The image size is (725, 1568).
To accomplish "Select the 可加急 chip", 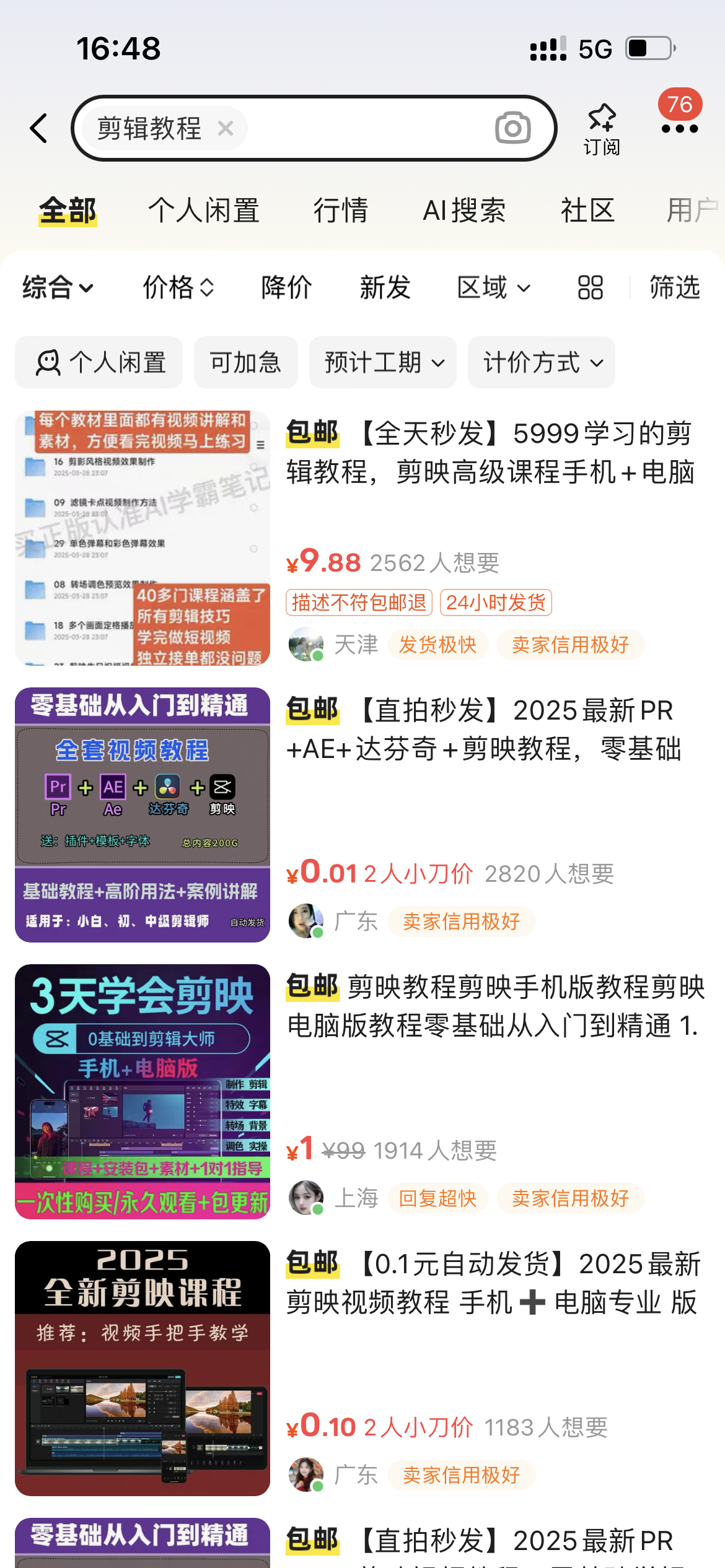I will [245, 362].
